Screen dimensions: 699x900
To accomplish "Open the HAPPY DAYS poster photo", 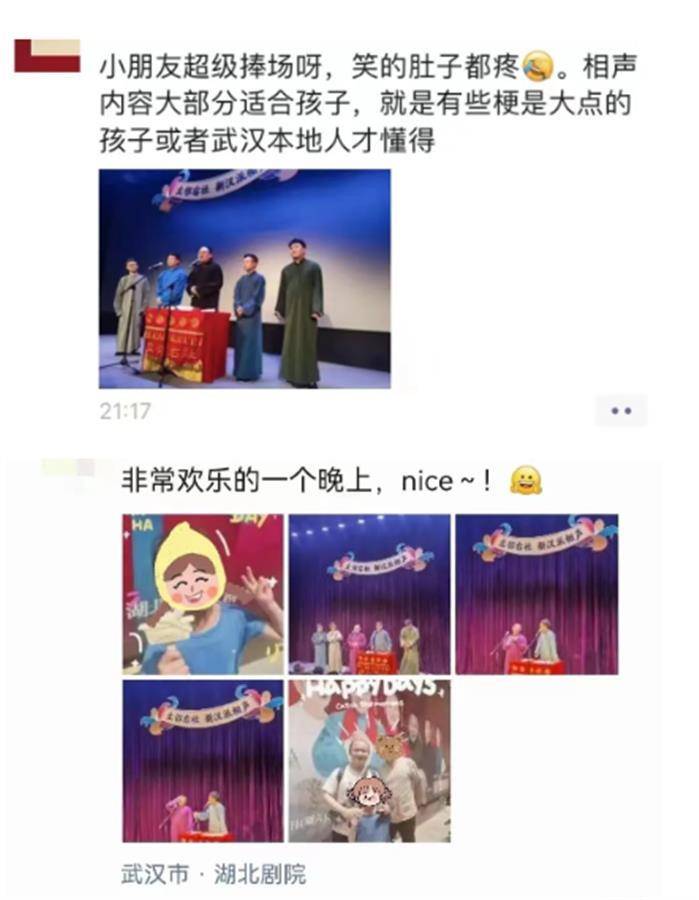I will 369,761.
